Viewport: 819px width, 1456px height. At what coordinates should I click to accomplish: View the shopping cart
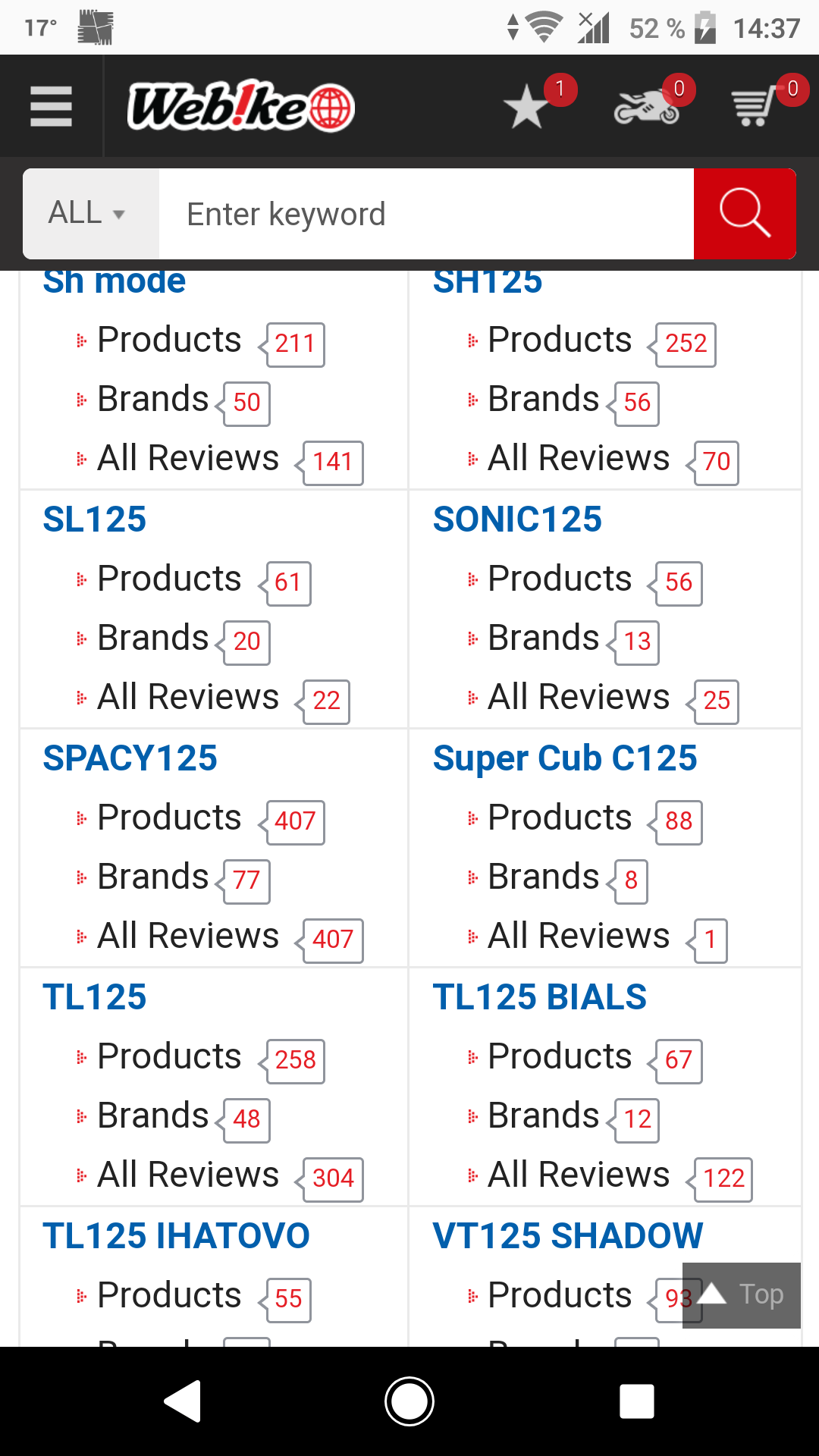(x=755, y=106)
